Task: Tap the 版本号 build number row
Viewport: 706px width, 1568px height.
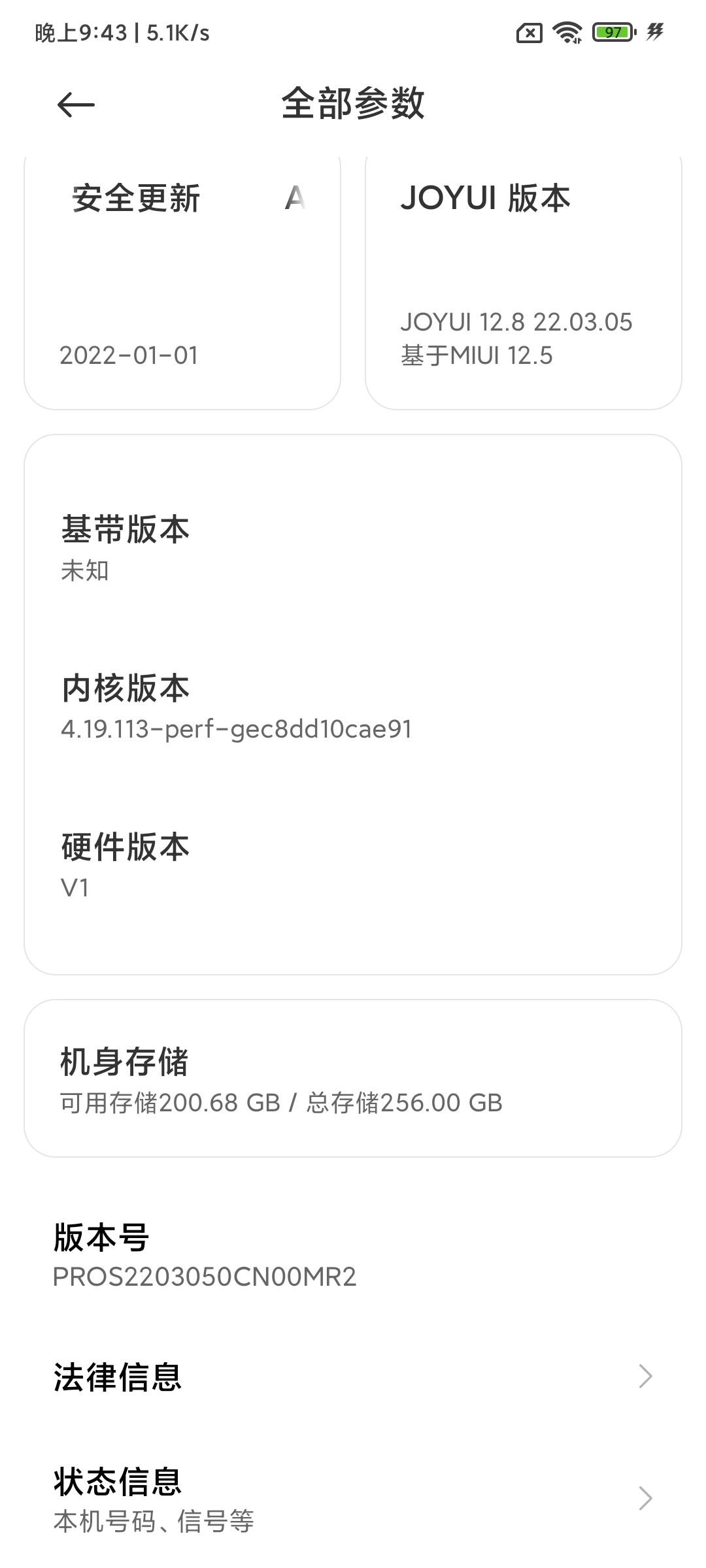Action: [353, 1255]
